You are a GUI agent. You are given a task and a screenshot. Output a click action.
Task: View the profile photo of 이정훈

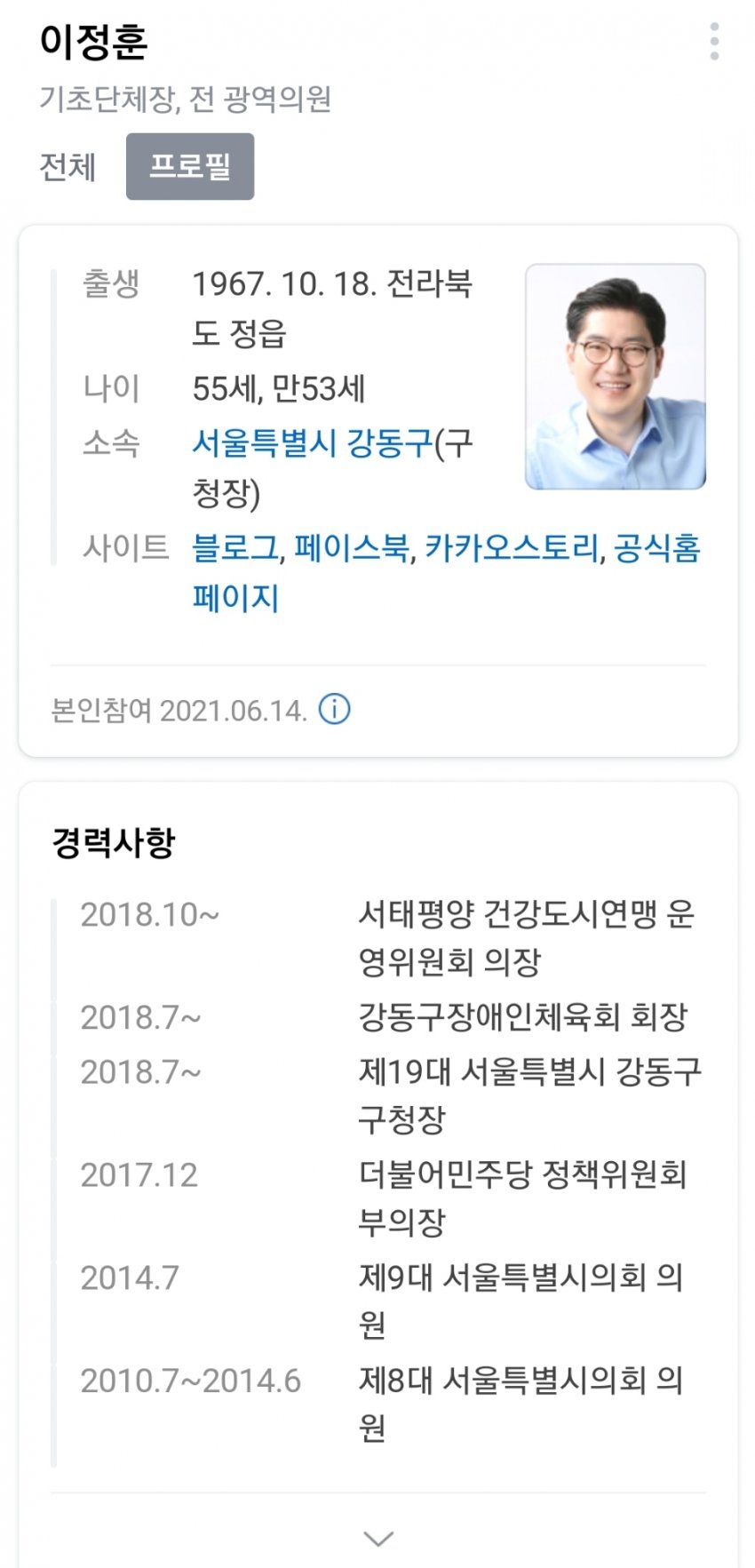pos(615,377)
